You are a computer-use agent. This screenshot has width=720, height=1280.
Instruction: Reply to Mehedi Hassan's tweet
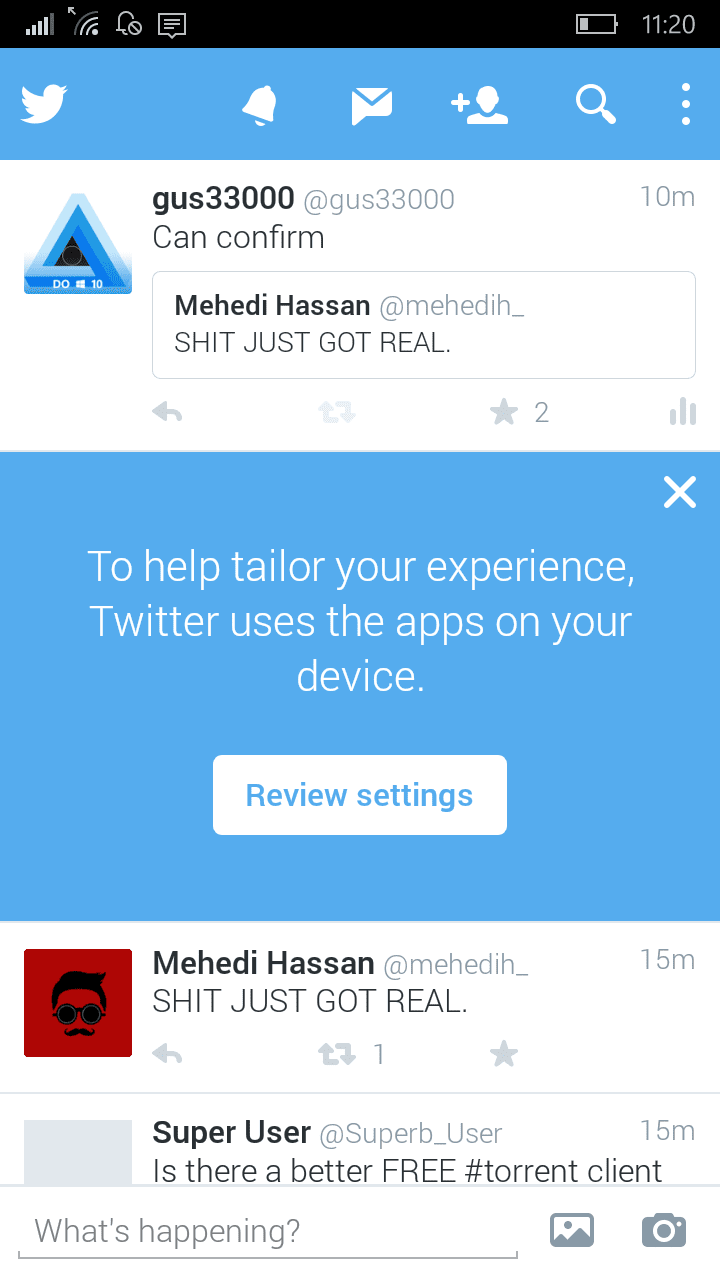coord(167,1054)
